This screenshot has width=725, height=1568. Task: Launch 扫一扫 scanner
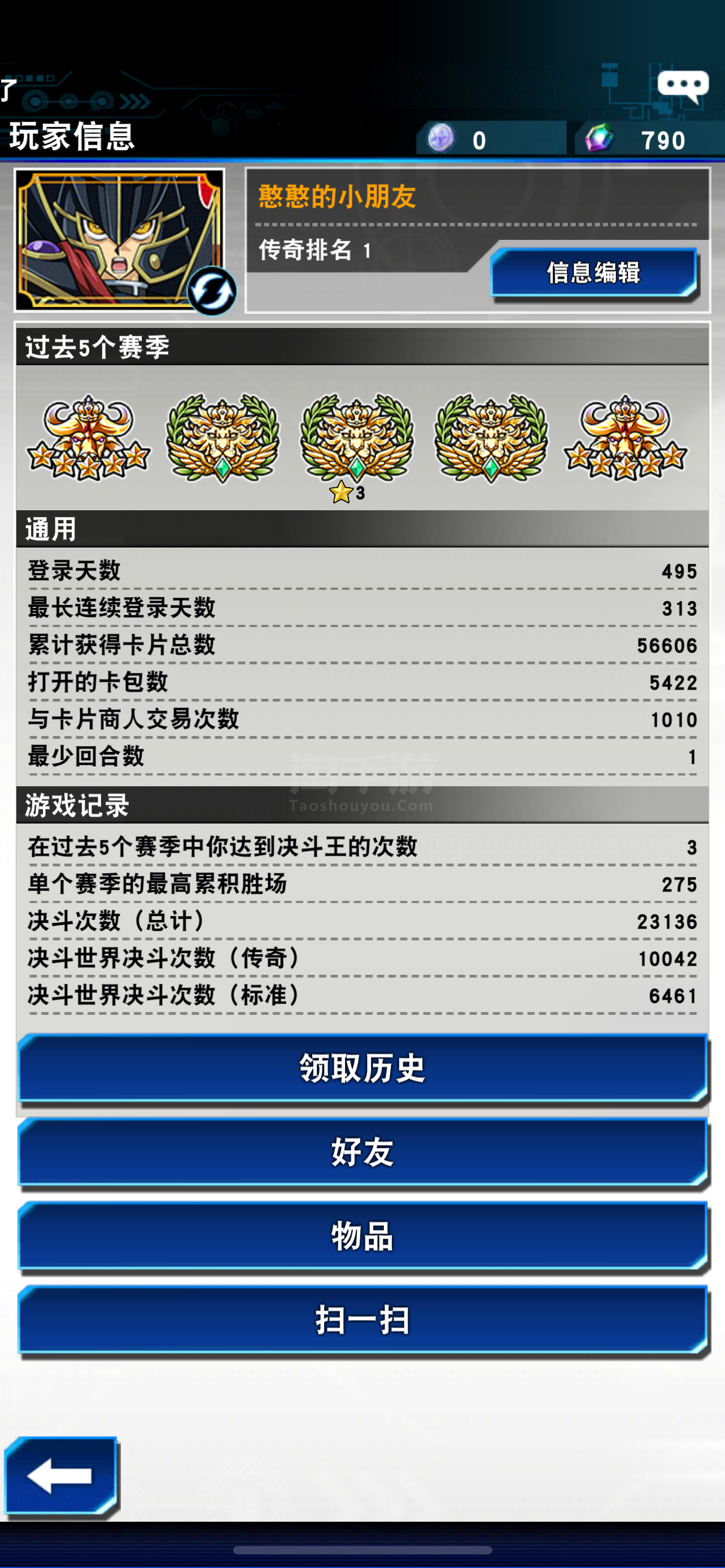[x=363, y=1320]
